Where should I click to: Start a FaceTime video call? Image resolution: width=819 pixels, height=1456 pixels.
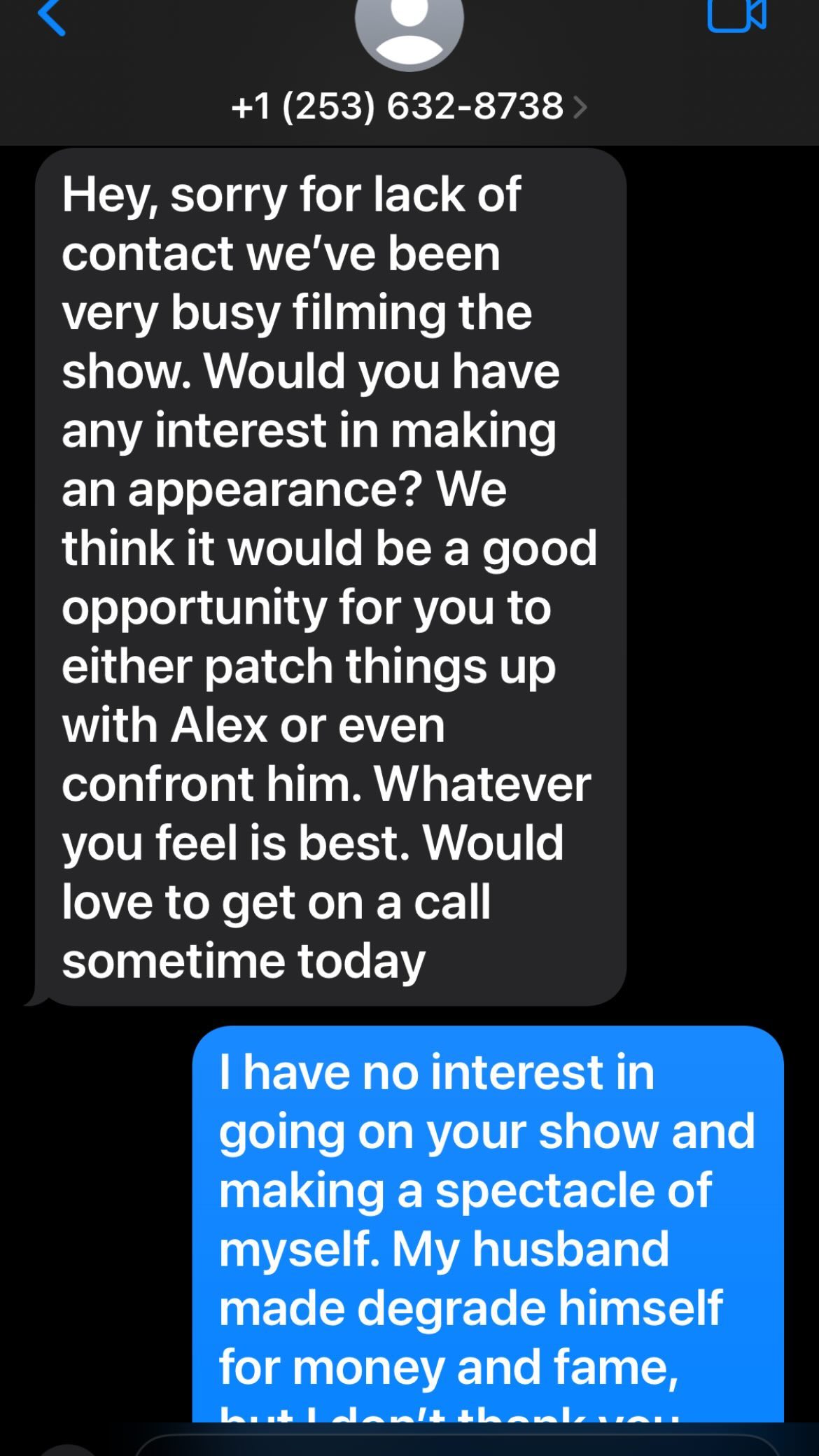pos(737,15)
